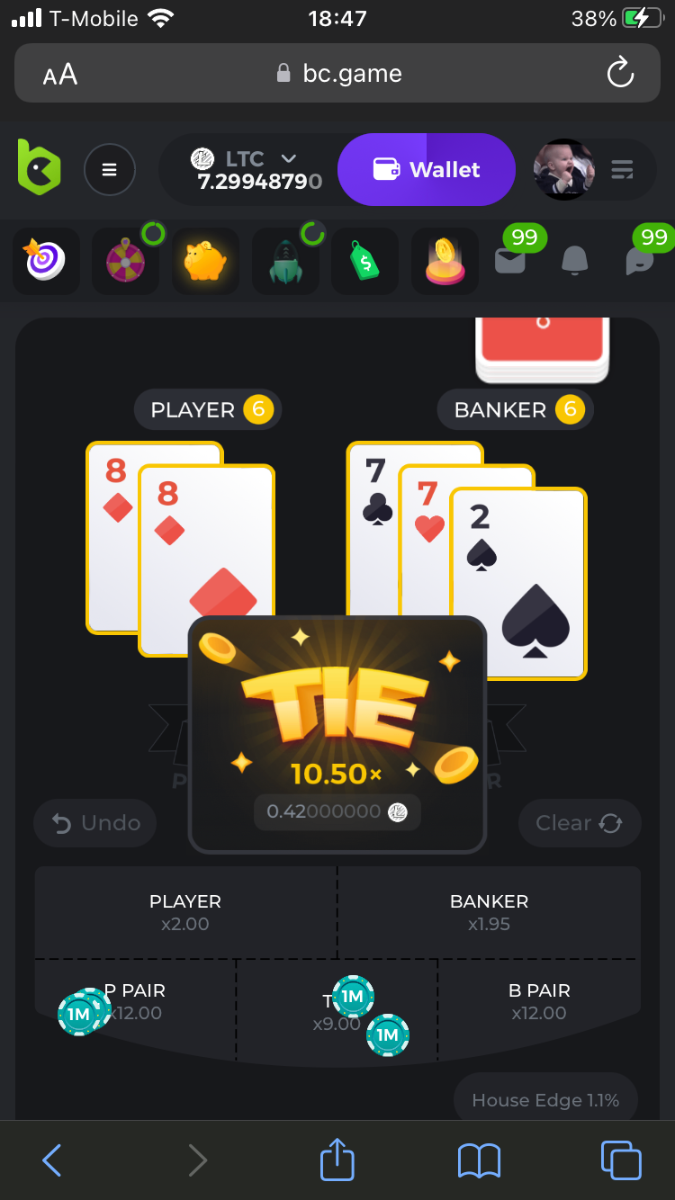Screen dimensions: 675x1200
Task: Open the lucky spin wheel icon
Action: [x=126, y=261]
